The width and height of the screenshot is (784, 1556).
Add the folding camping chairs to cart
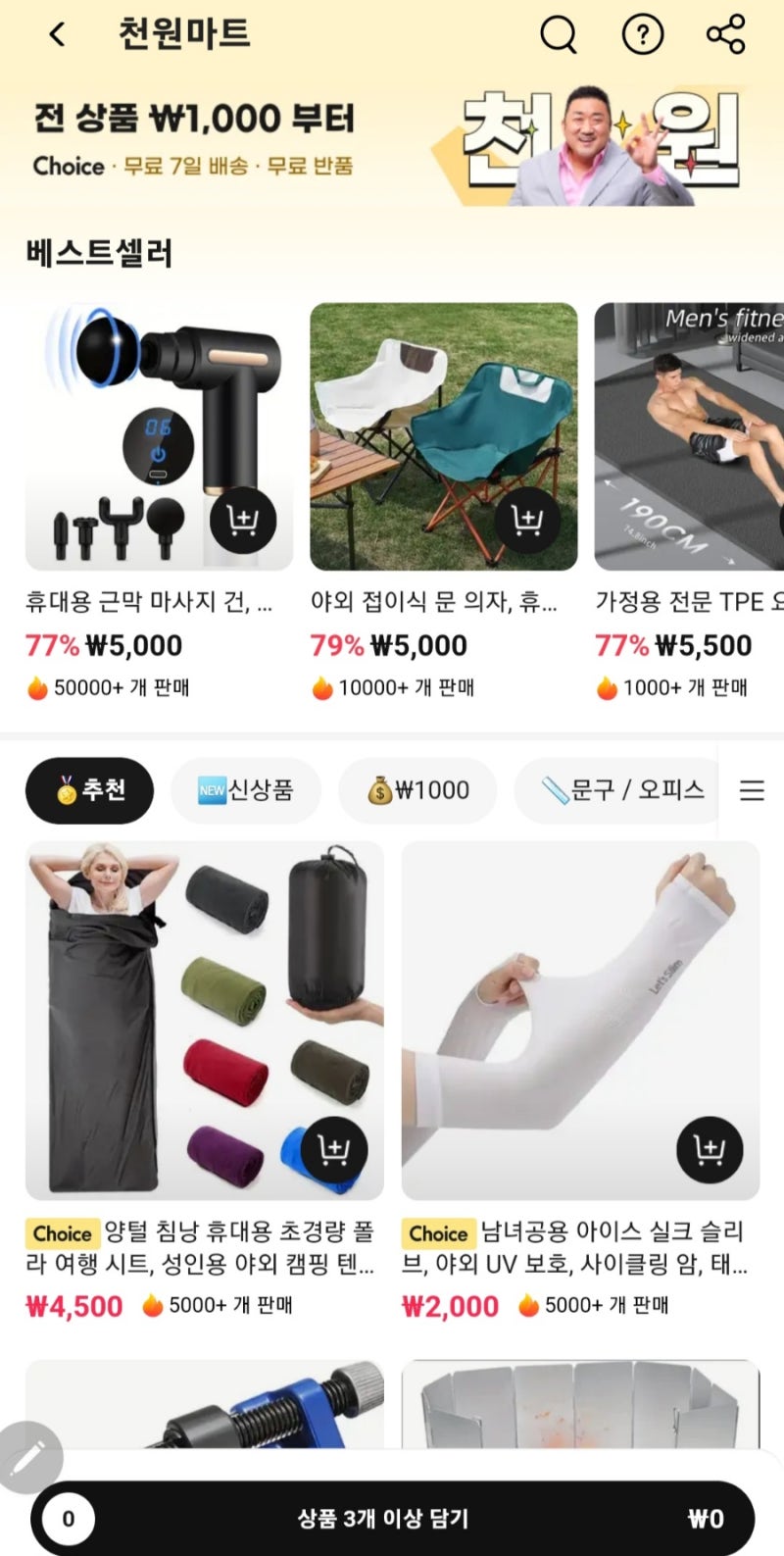click(x=530, y=521)
